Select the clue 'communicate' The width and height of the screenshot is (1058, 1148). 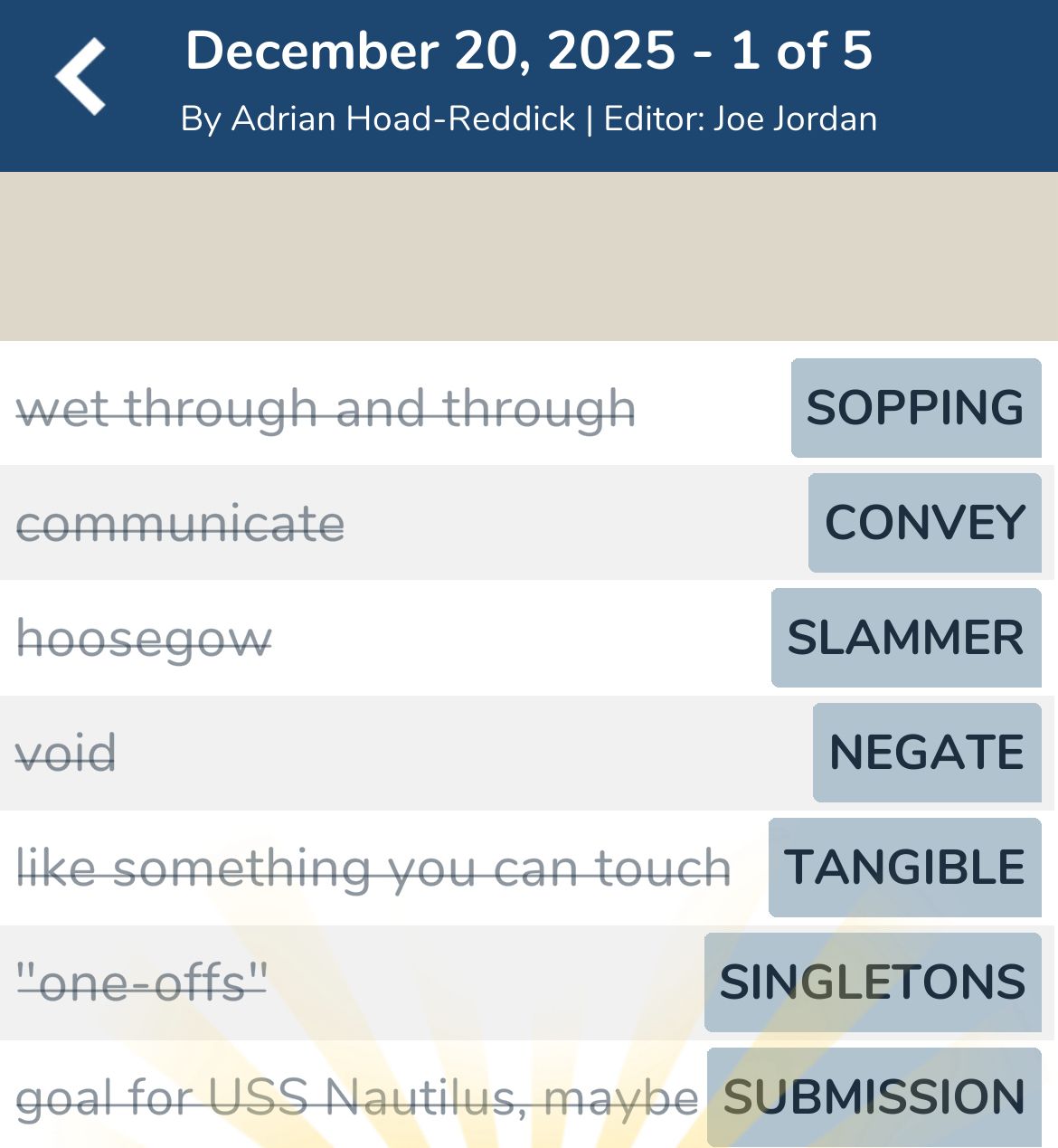click(x=180, y=523)
